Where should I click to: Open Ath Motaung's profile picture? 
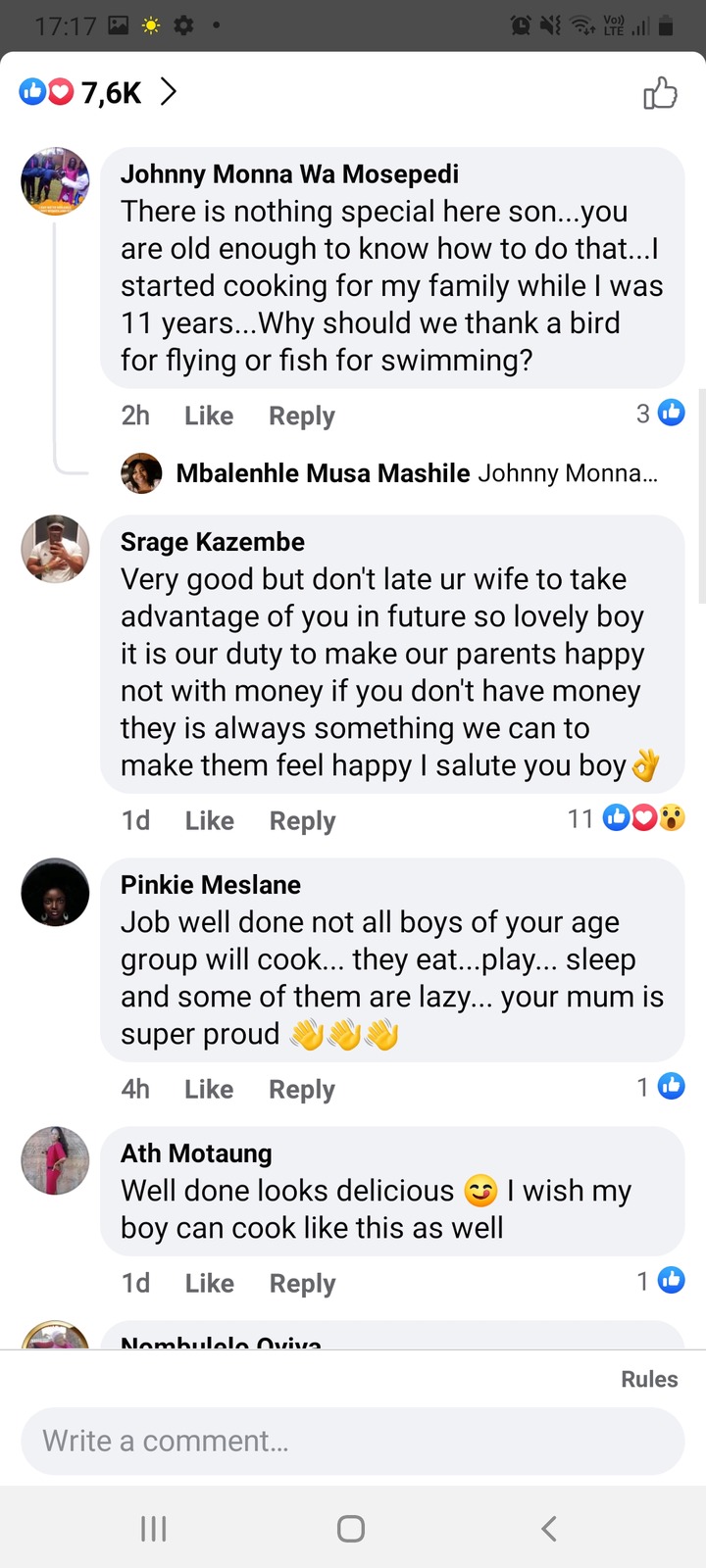coord(56,1160)
